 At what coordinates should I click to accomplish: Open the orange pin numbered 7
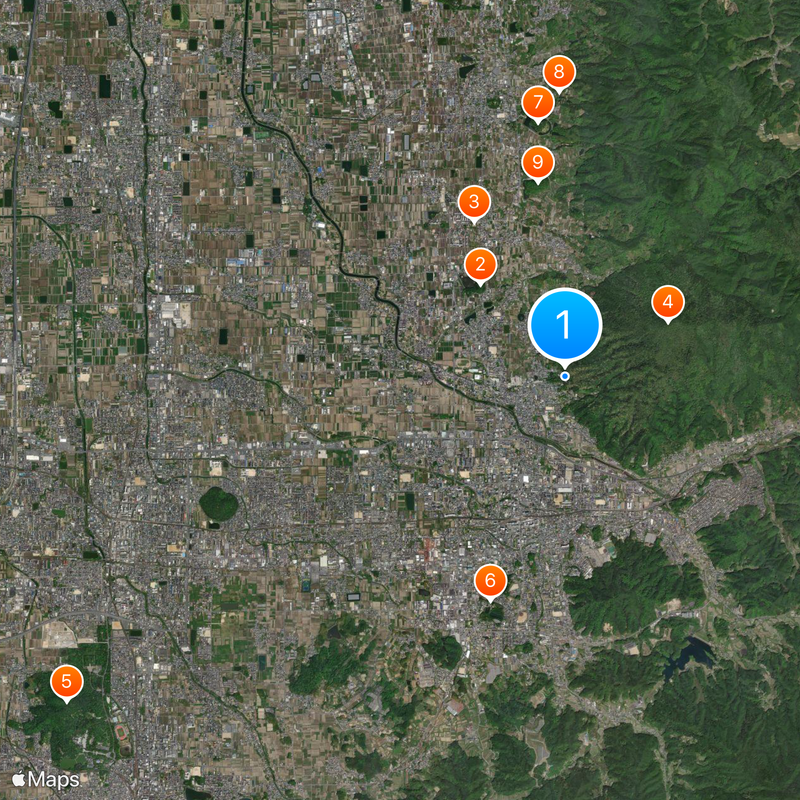point(538,102)
